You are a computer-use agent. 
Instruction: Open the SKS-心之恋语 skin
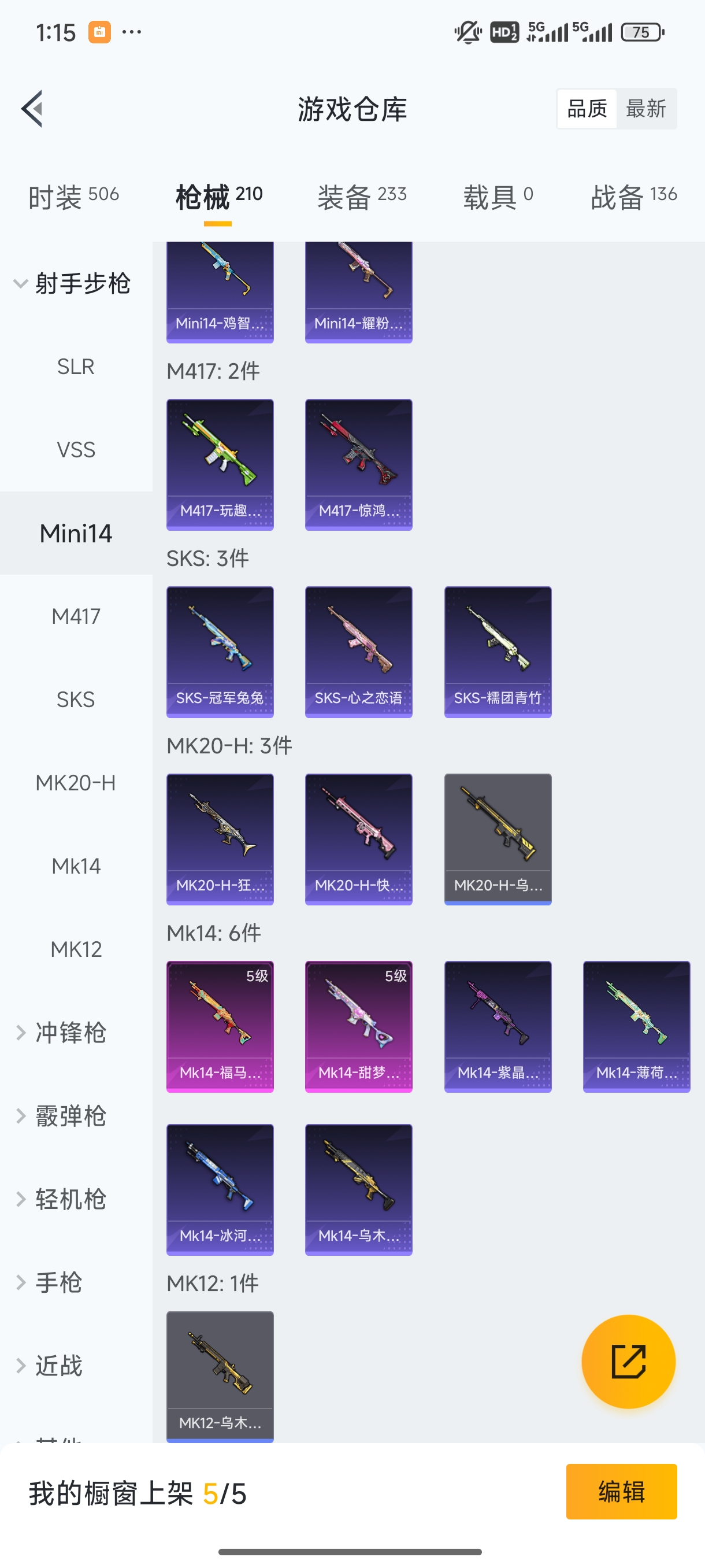[x=358, y=651]
